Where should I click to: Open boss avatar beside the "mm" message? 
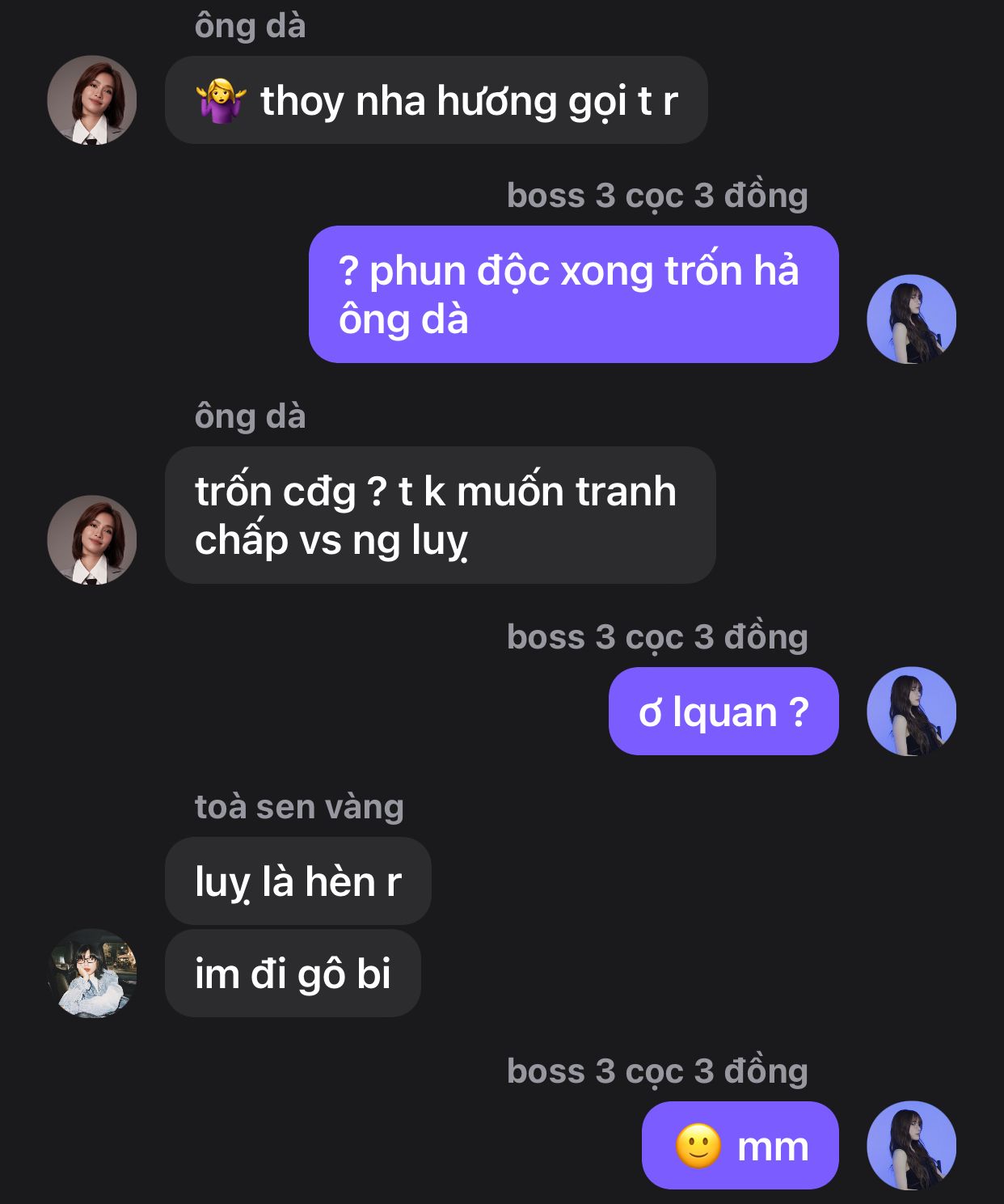[911, 1145]
